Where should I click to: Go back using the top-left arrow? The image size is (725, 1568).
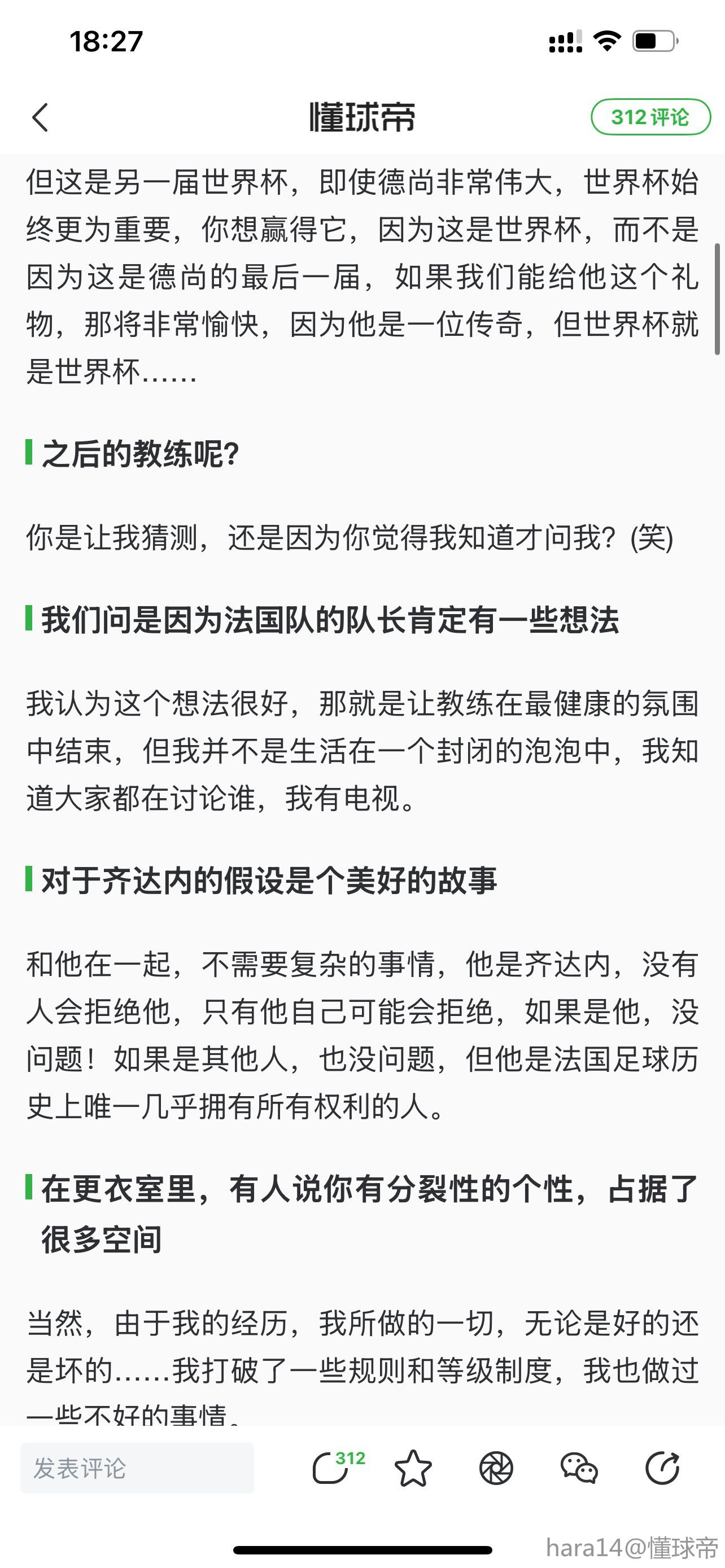[x=40, y=117]
